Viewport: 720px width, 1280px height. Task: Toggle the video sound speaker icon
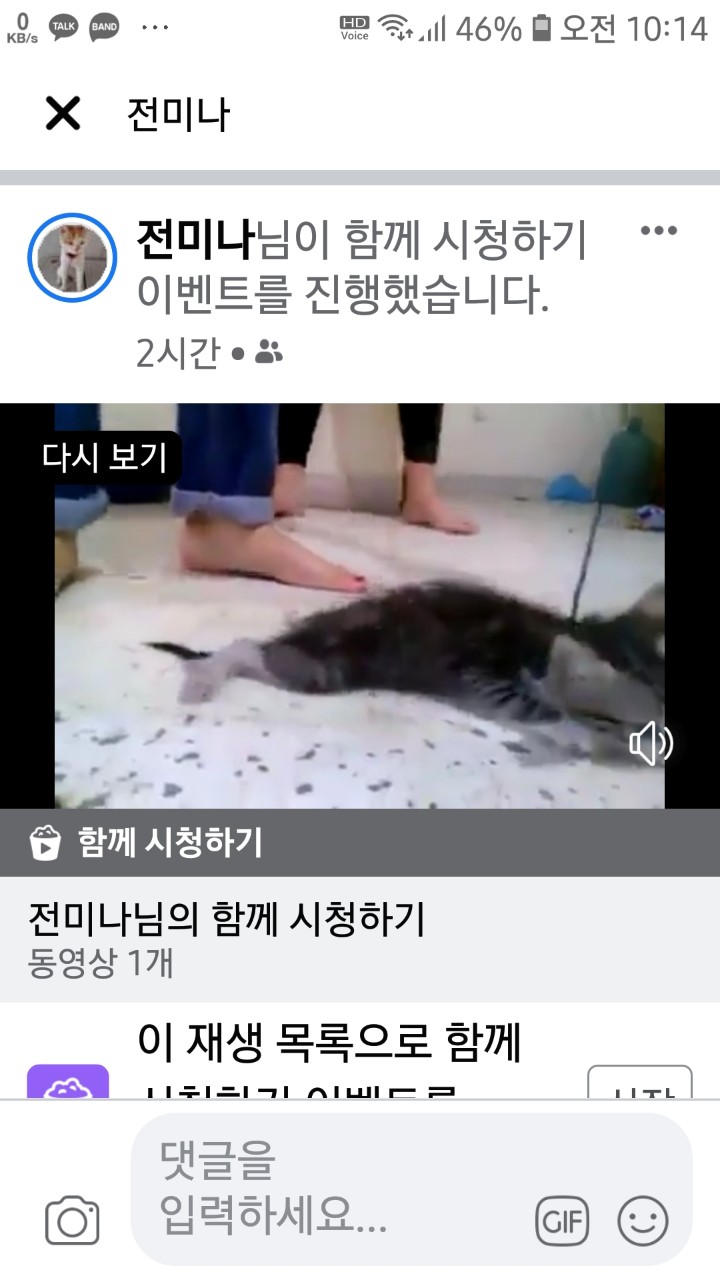tap(650, 743)
